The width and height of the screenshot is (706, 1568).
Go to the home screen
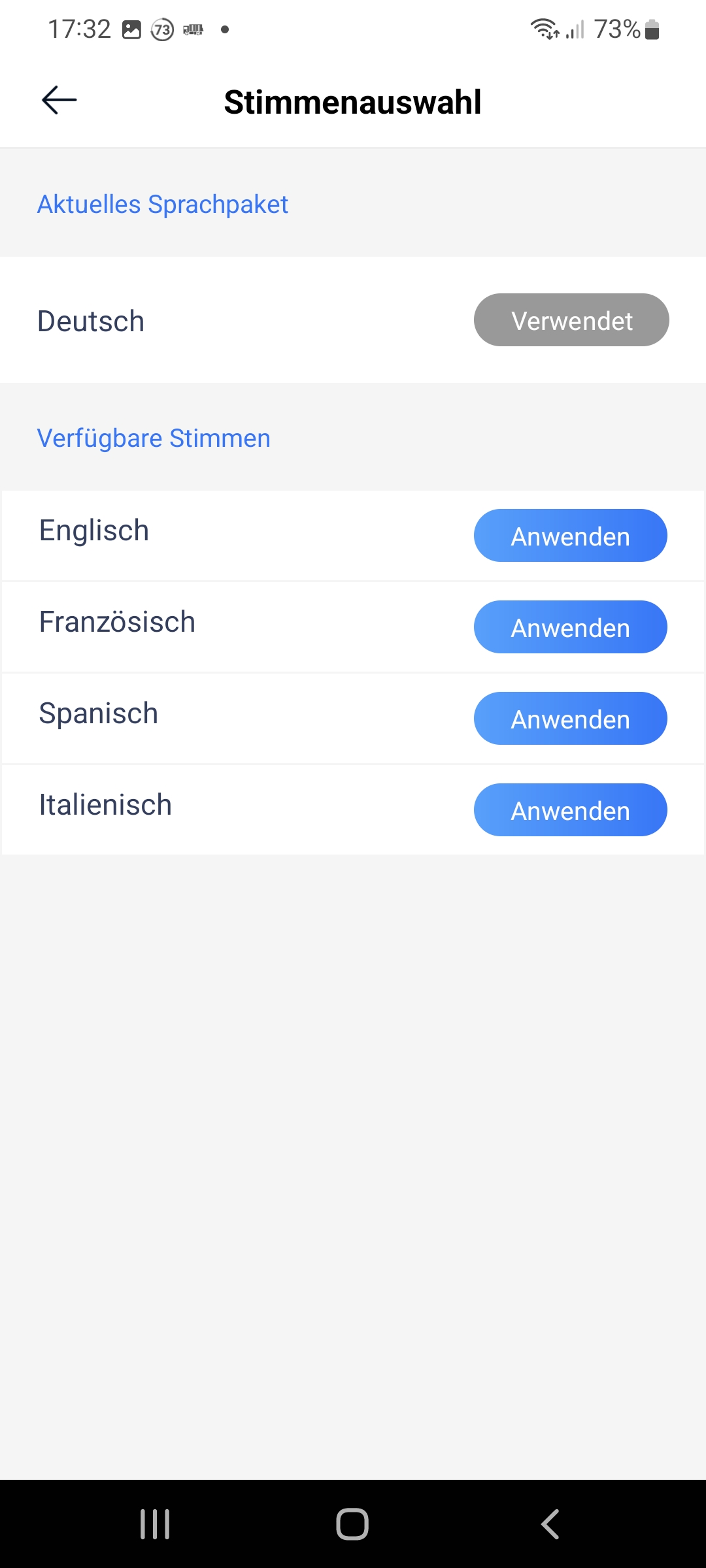[352, 1524]
